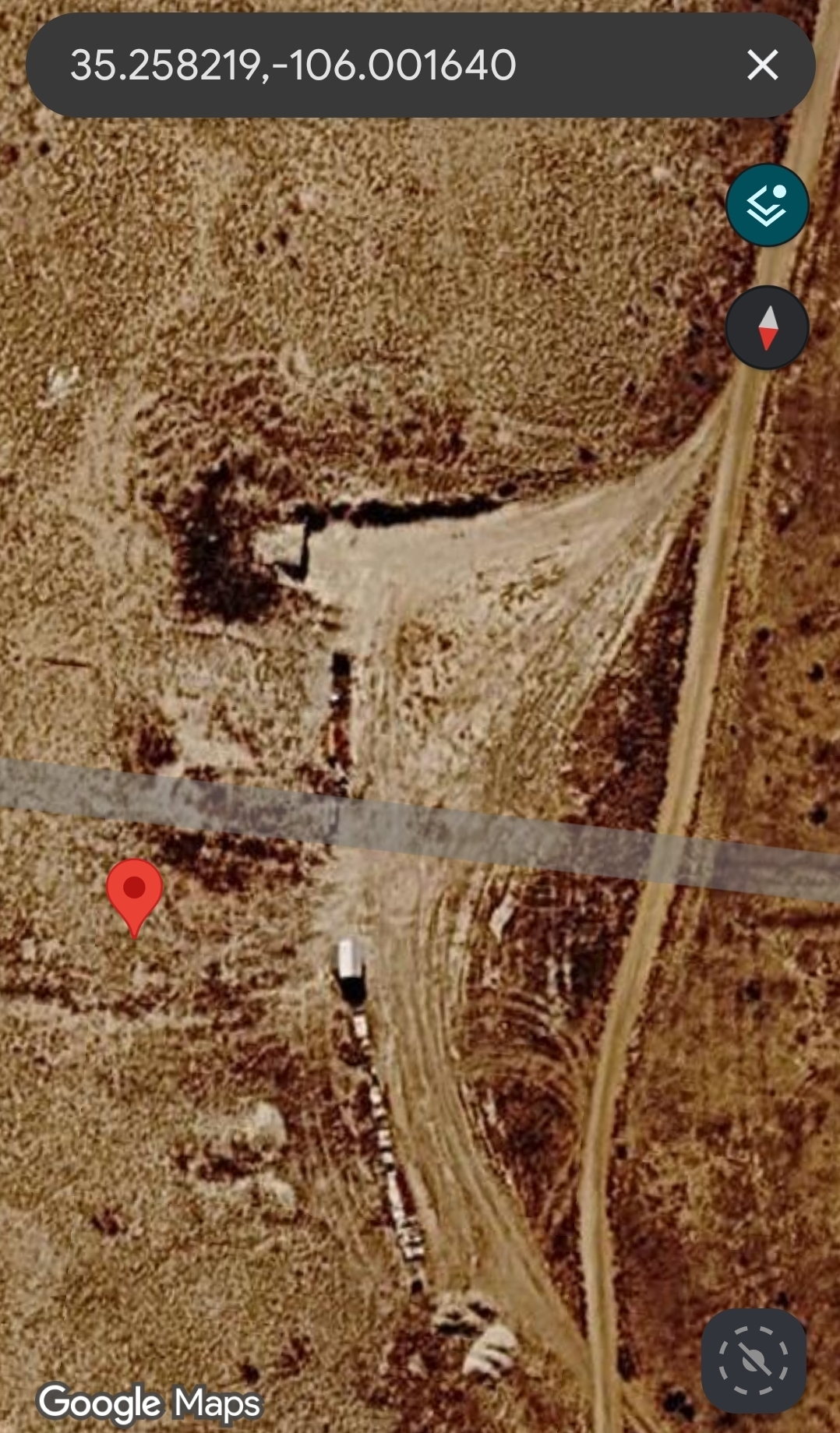Reset map orientation with the compass
Viewport: 840px width, 1433px height.
[x=767, y=327]
